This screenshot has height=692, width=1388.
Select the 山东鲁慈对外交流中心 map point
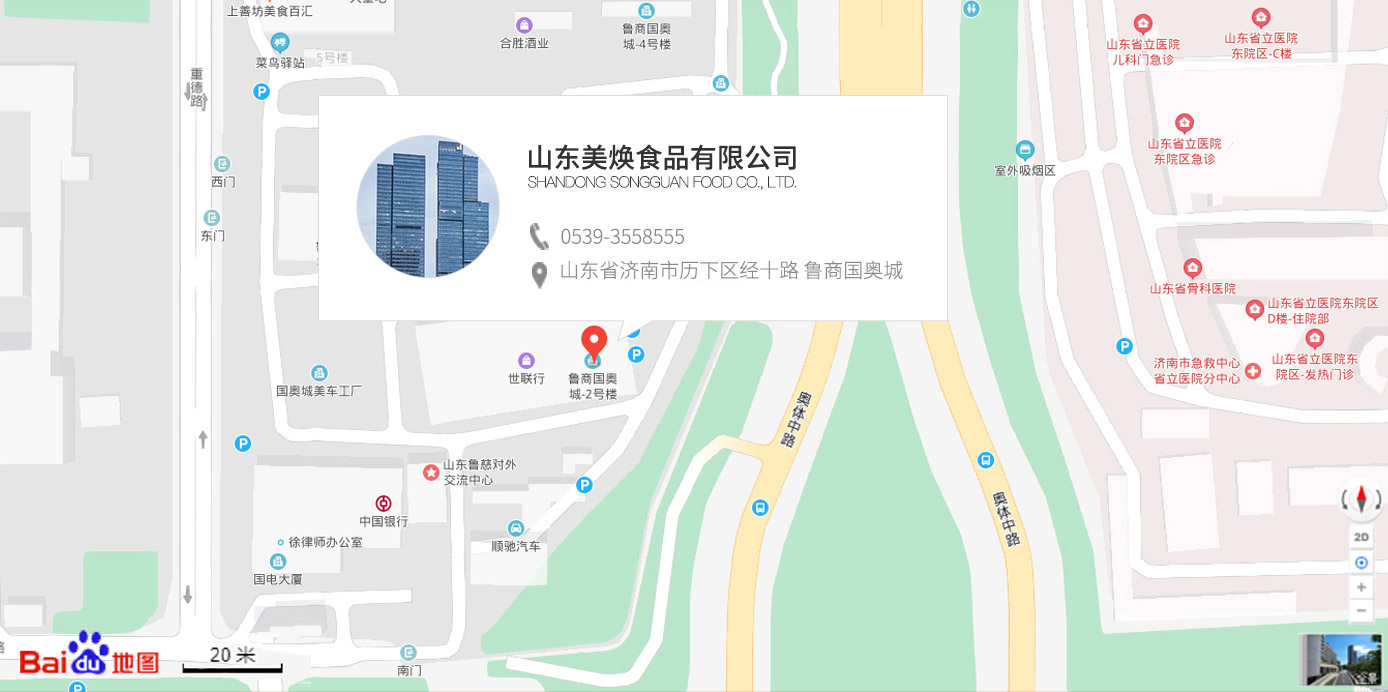pos(431,471)
